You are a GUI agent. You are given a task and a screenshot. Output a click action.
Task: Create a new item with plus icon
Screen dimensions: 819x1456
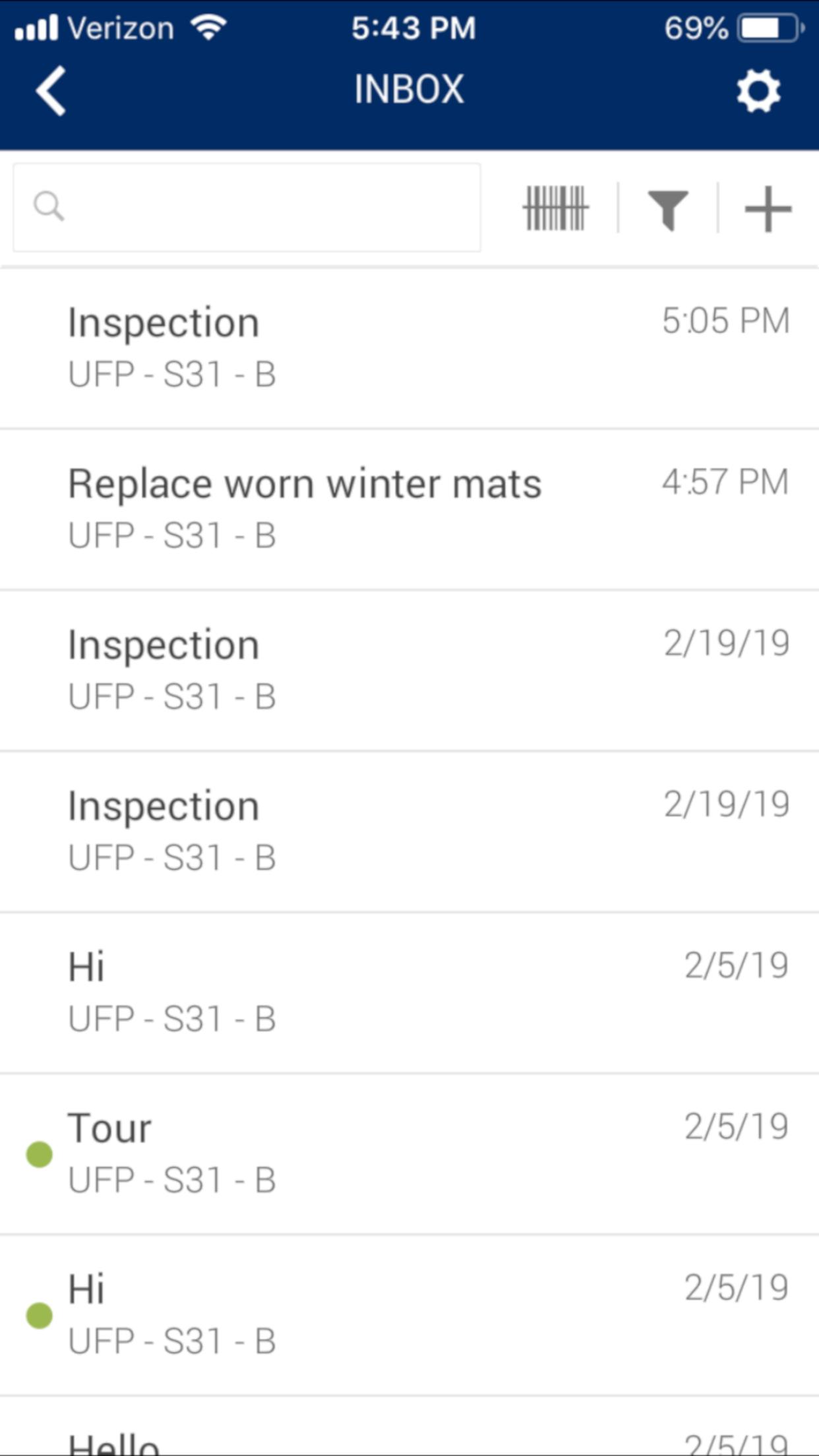pyautogui.click(x=768, y=209)
